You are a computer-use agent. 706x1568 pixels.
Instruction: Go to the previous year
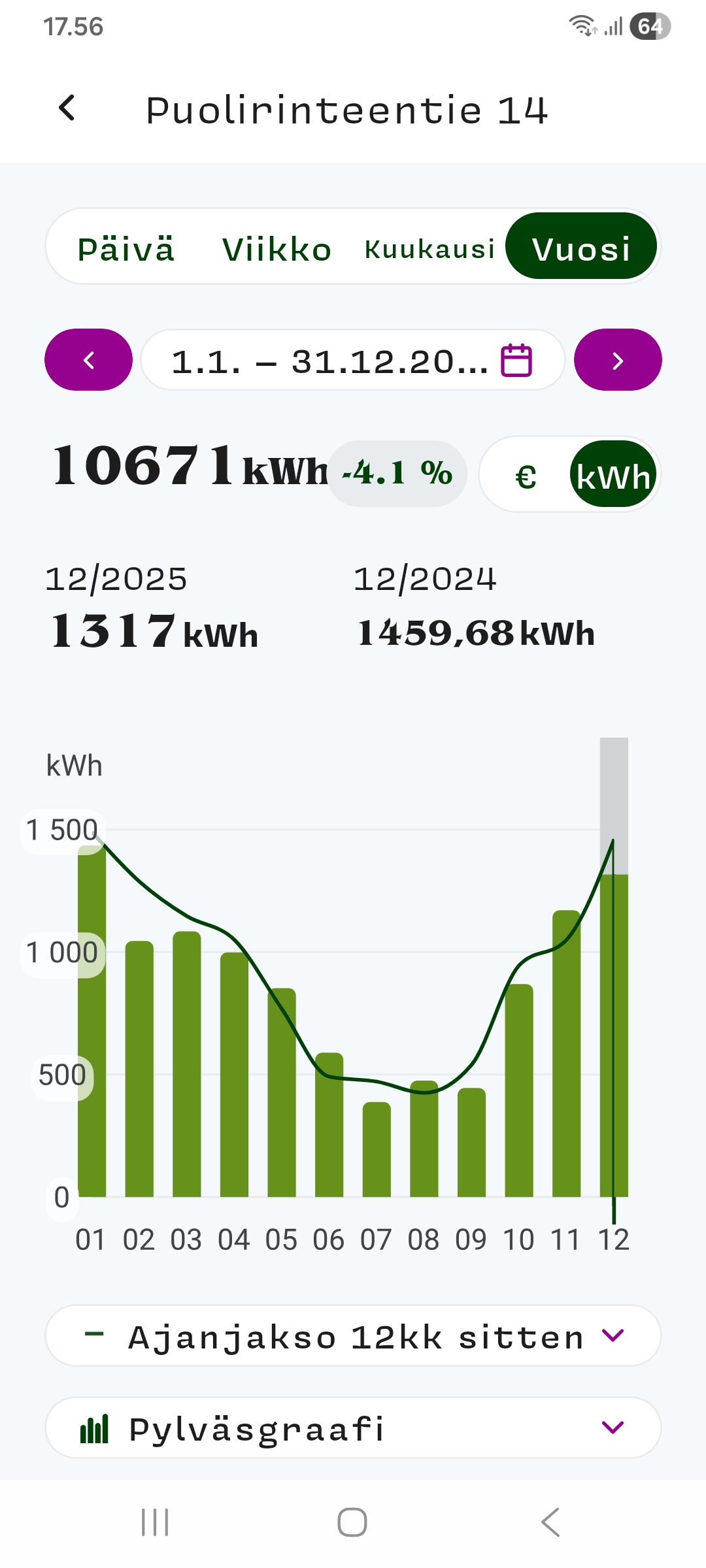pyautogui.click(x=89, y=360)
